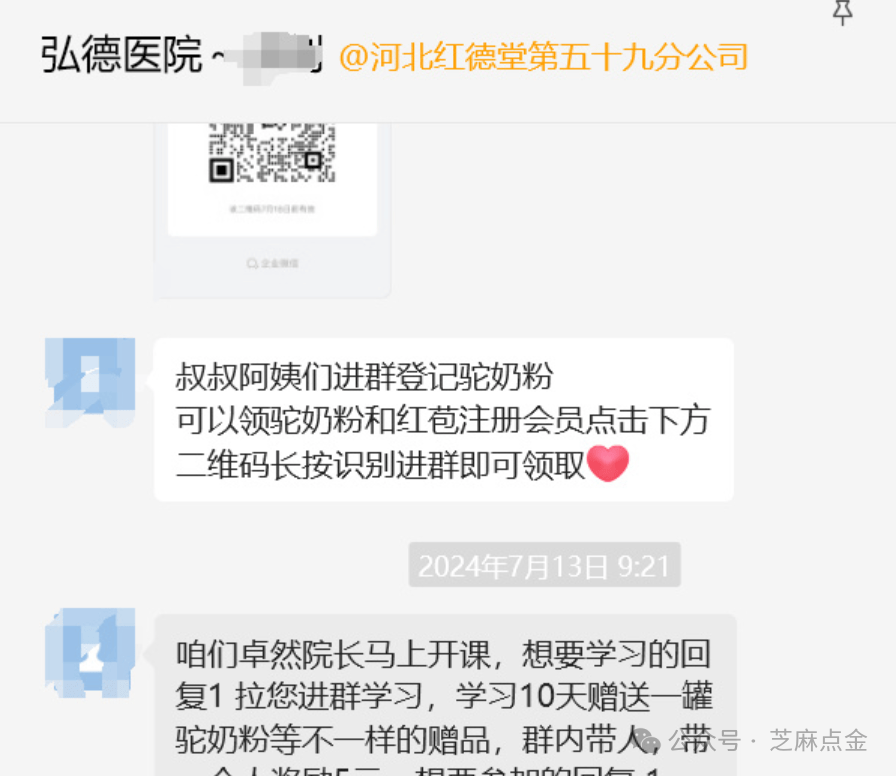Open avatar of the 叔叔阿姨们进群 message sender

[x=91, y=383]
